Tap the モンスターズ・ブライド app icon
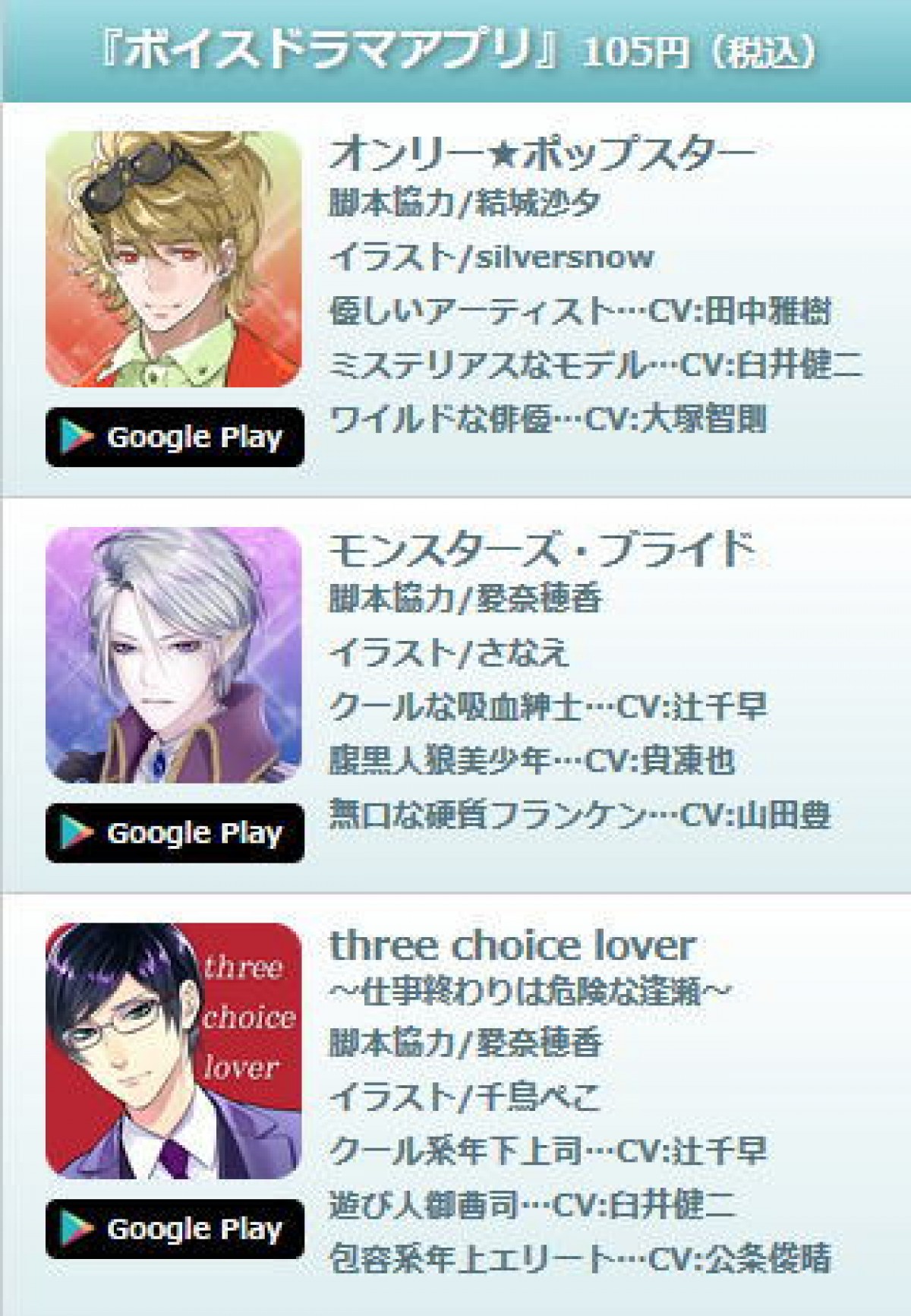Screen dimensions: 911x1316 tap(174, 655)
